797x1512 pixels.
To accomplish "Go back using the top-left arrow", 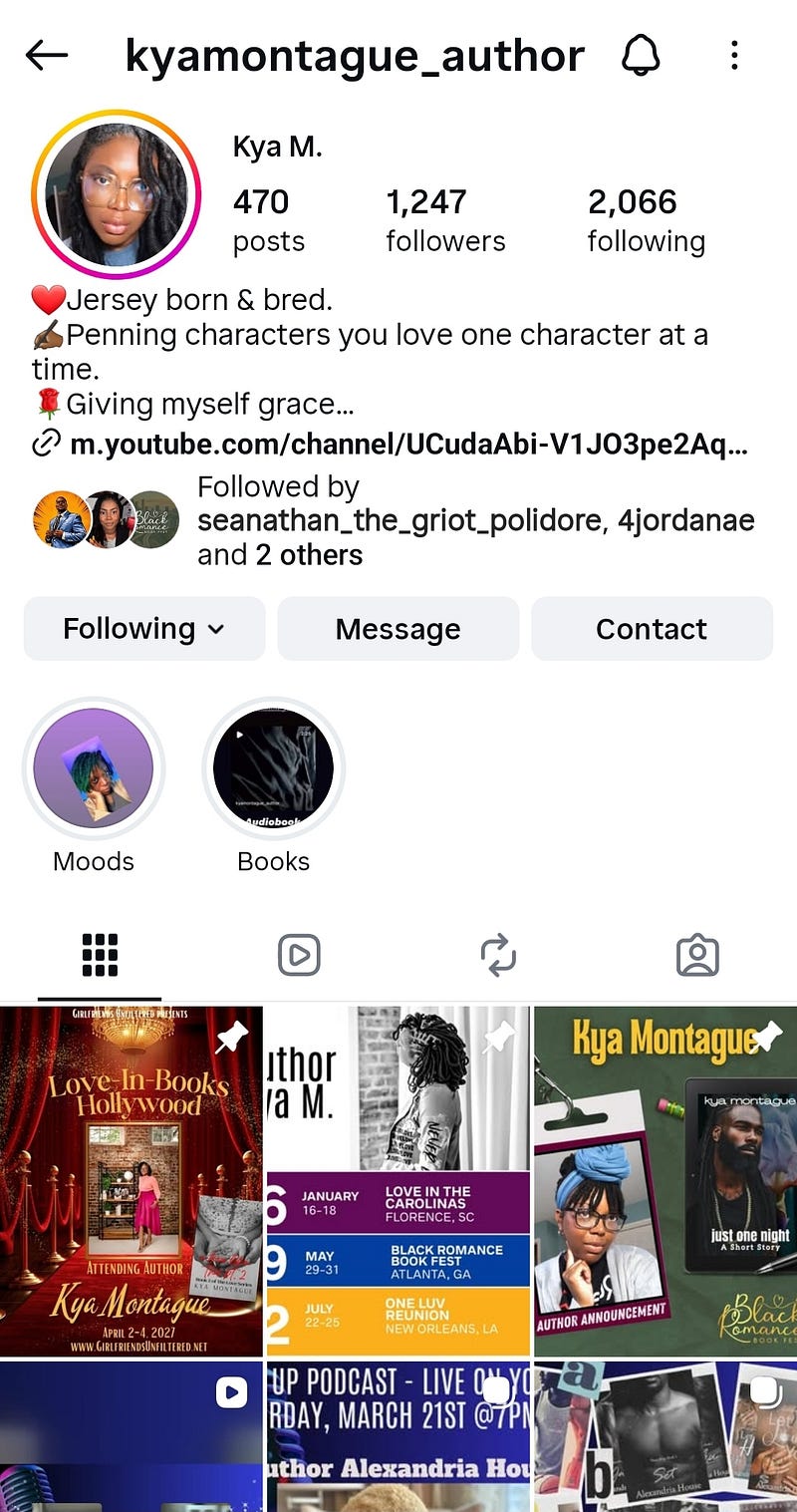I will [x=47, y=56].
